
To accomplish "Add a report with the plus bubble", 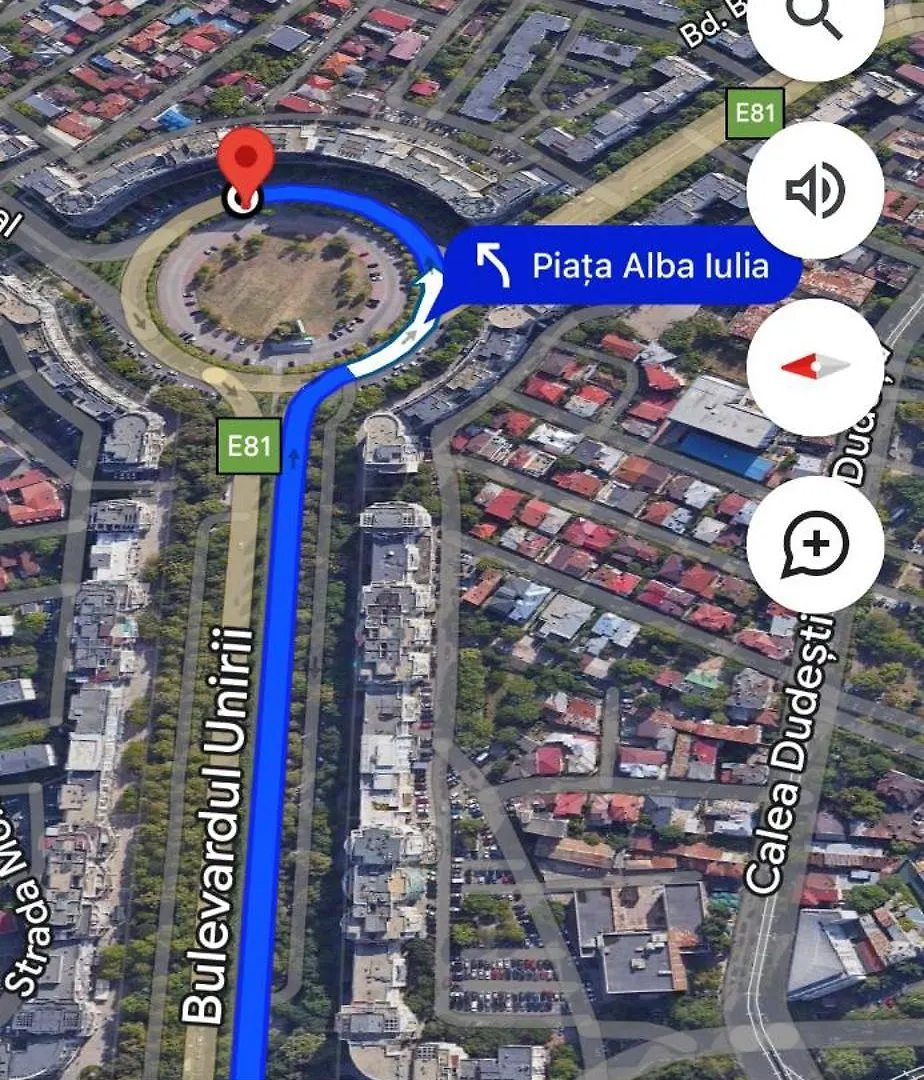I will [815, 545].
